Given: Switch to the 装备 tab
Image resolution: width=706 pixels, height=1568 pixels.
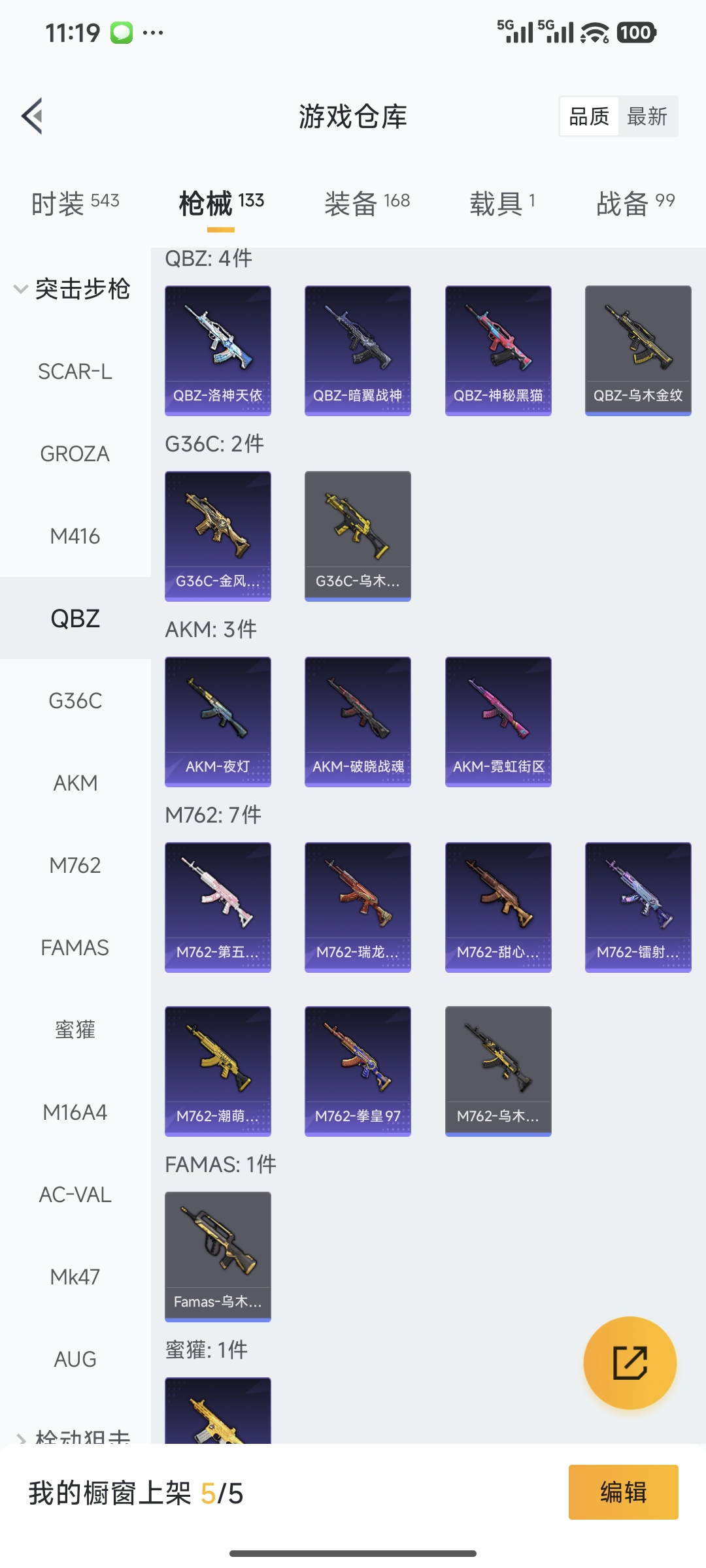Looking at the screenshot, I should (x=367, y=203).
